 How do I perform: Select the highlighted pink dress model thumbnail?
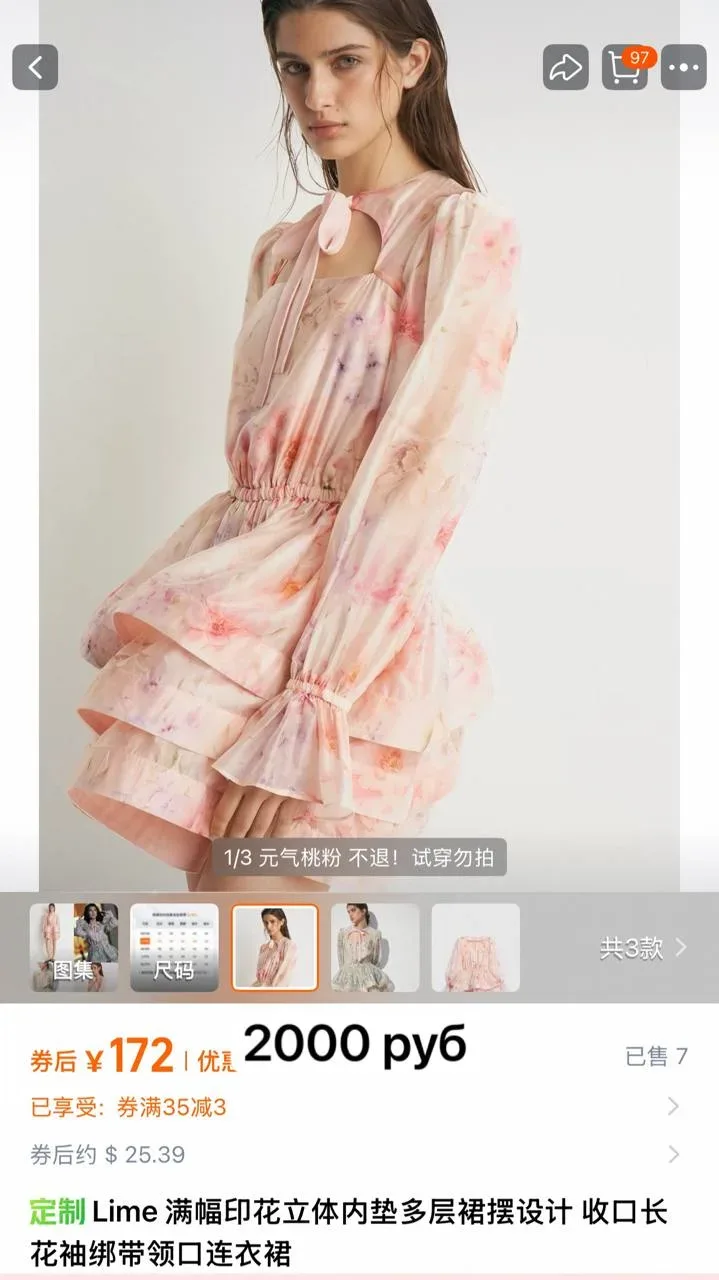pos(275,947)
